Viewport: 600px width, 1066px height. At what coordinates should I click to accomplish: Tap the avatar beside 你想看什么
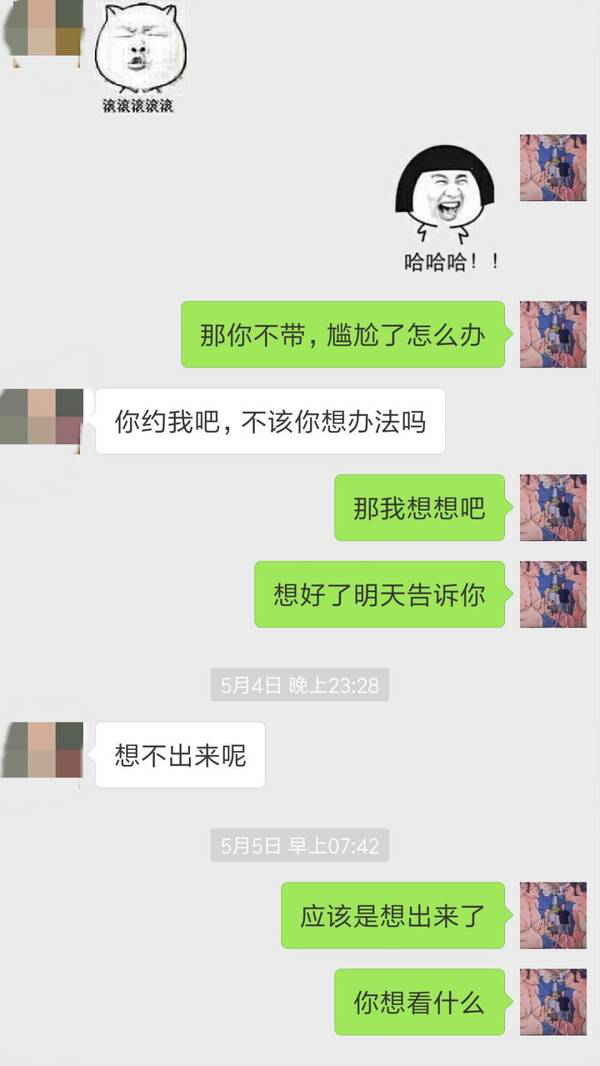pyautogui.click(x=552, y=1001)
